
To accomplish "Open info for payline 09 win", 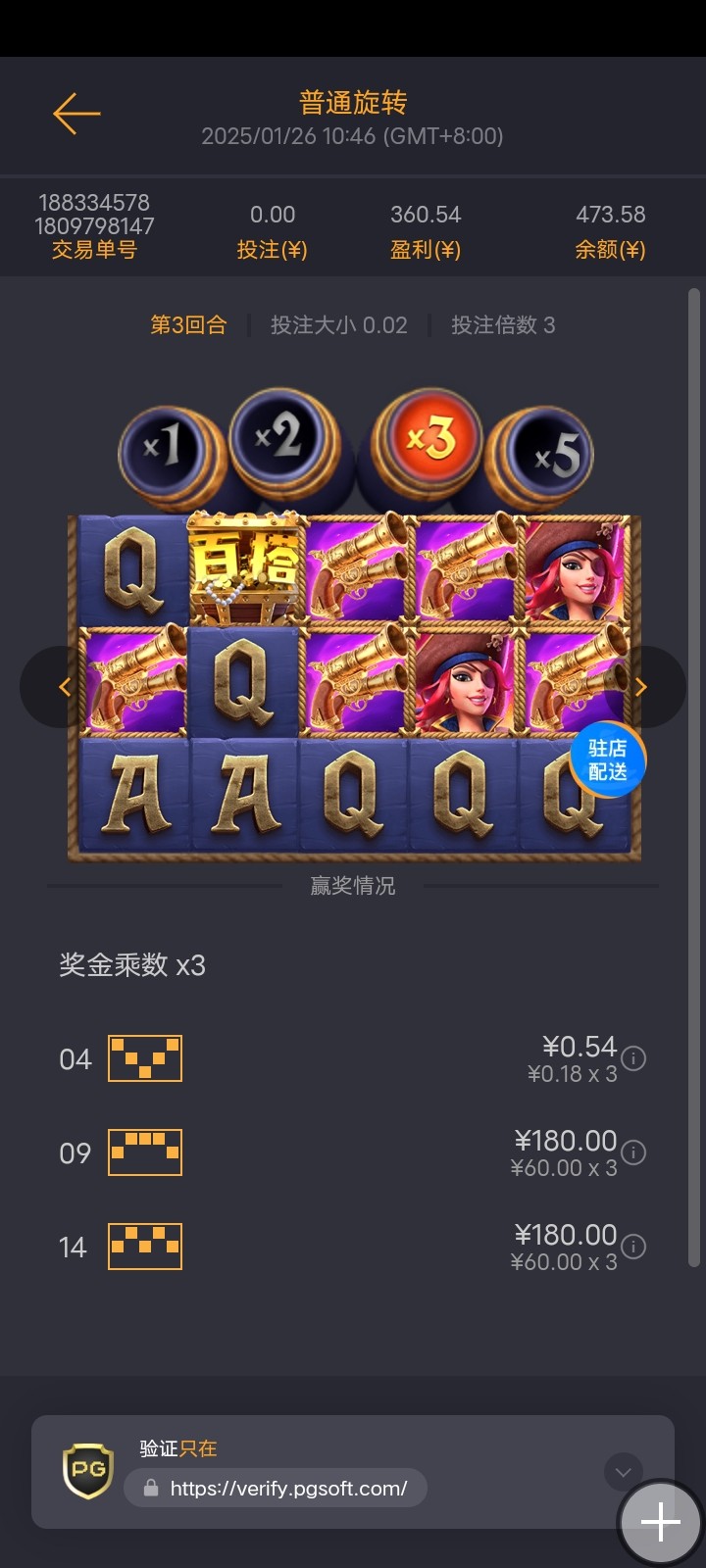I will [634, 1152].
